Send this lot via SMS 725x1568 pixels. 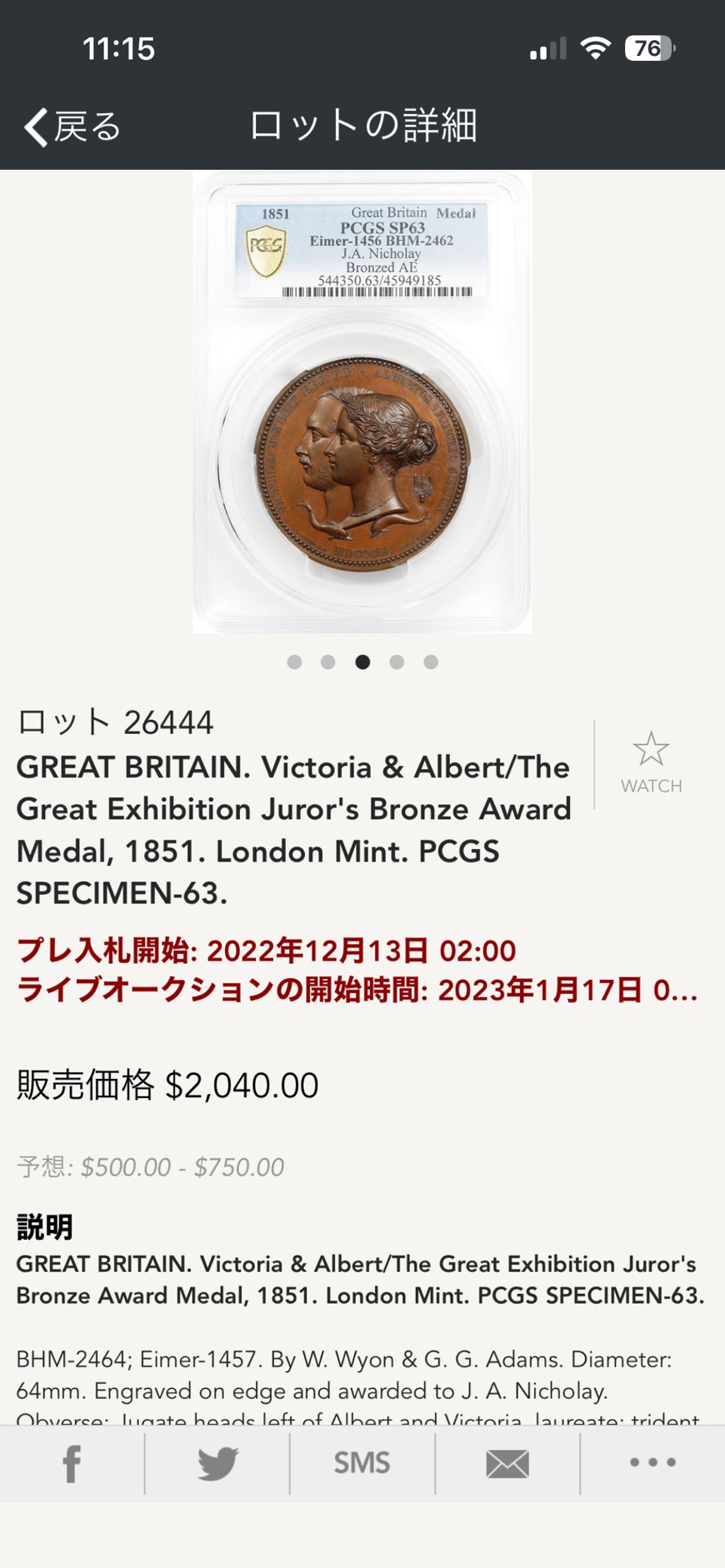362,1464
